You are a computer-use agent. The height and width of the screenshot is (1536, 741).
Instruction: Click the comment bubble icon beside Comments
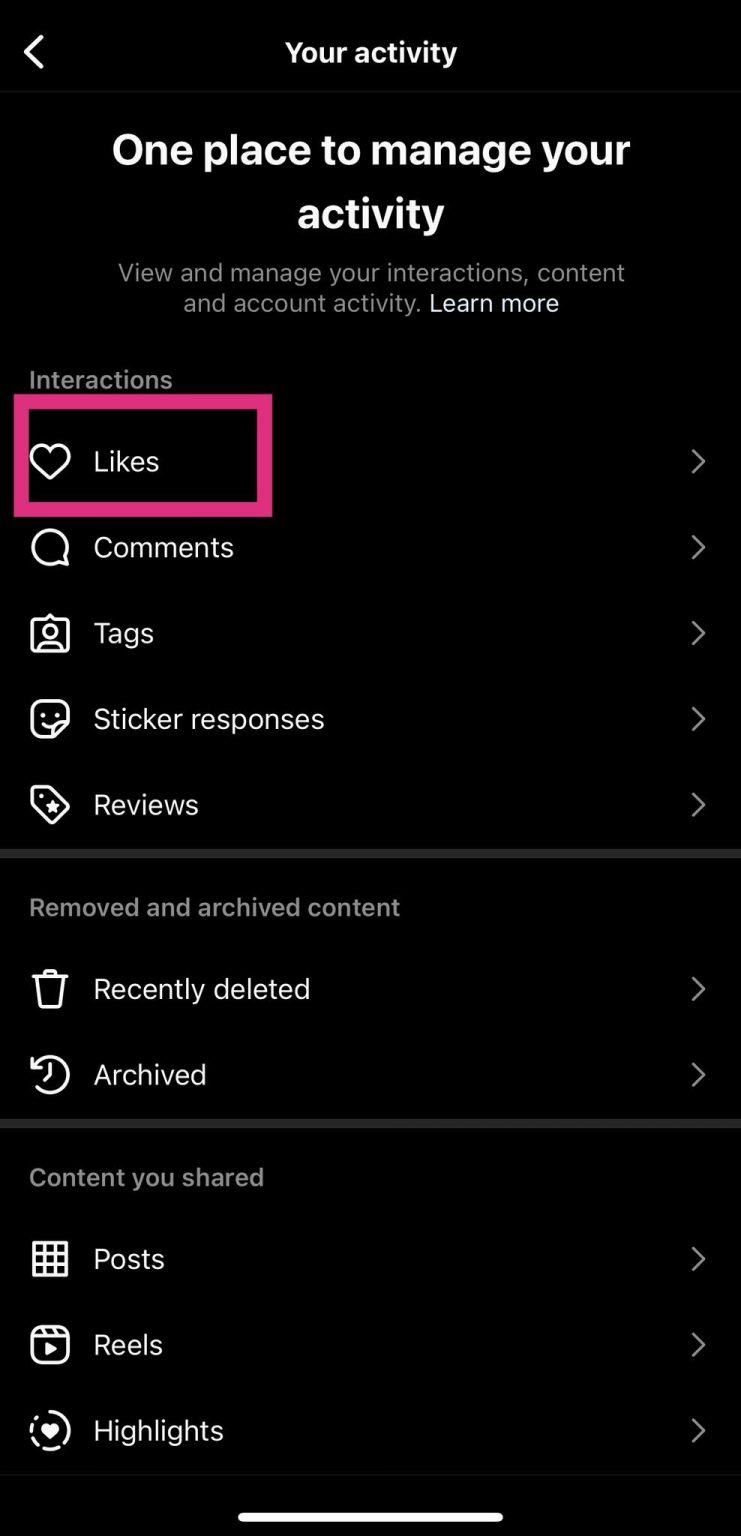[50, 547]
